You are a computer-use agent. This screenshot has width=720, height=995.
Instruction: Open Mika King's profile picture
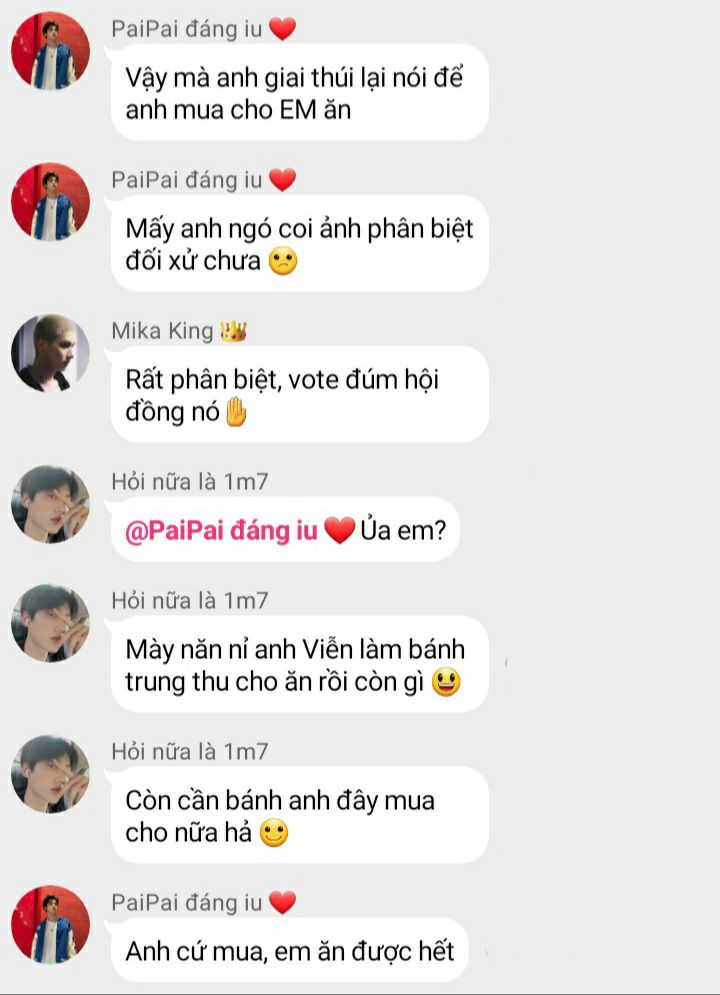click(x=50, y=354)
